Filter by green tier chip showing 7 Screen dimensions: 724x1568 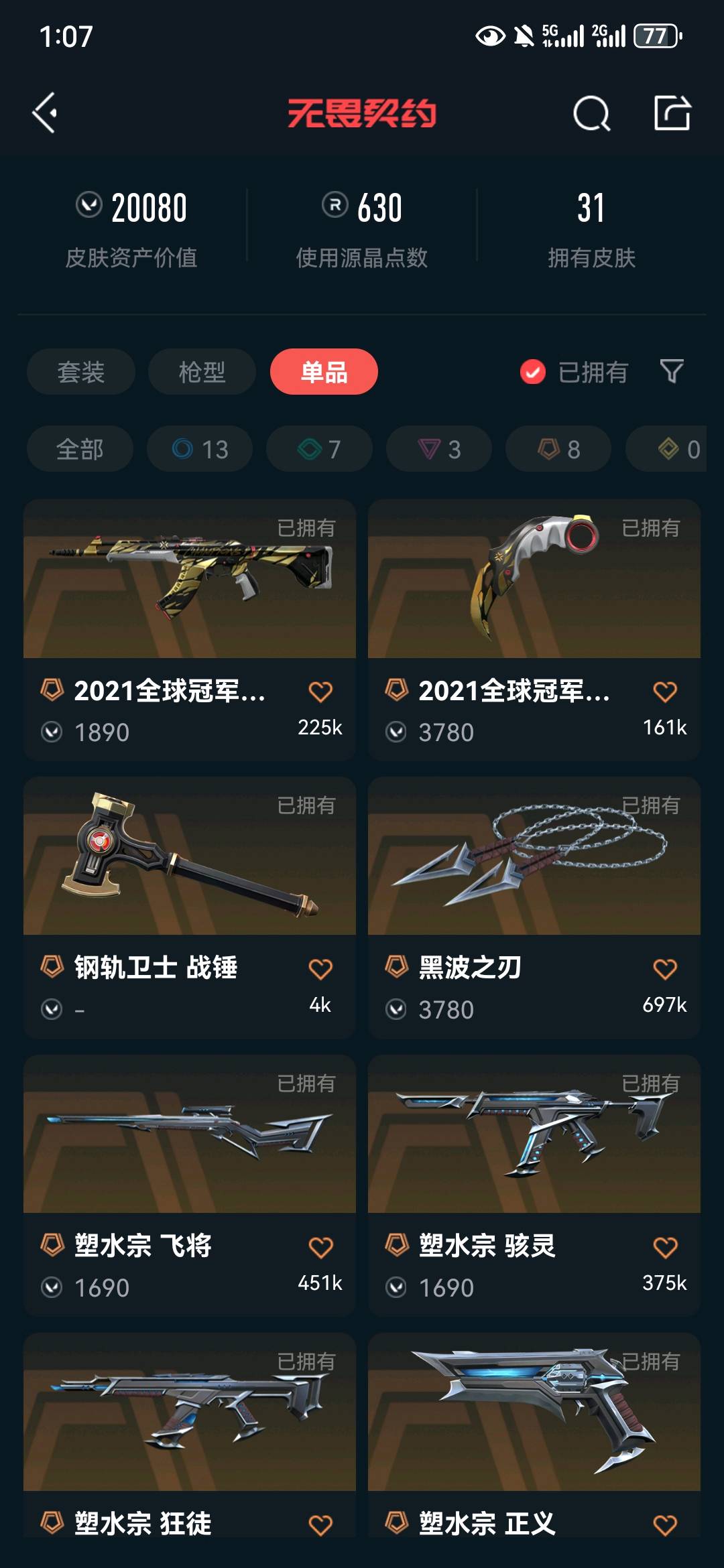(319, 449)
